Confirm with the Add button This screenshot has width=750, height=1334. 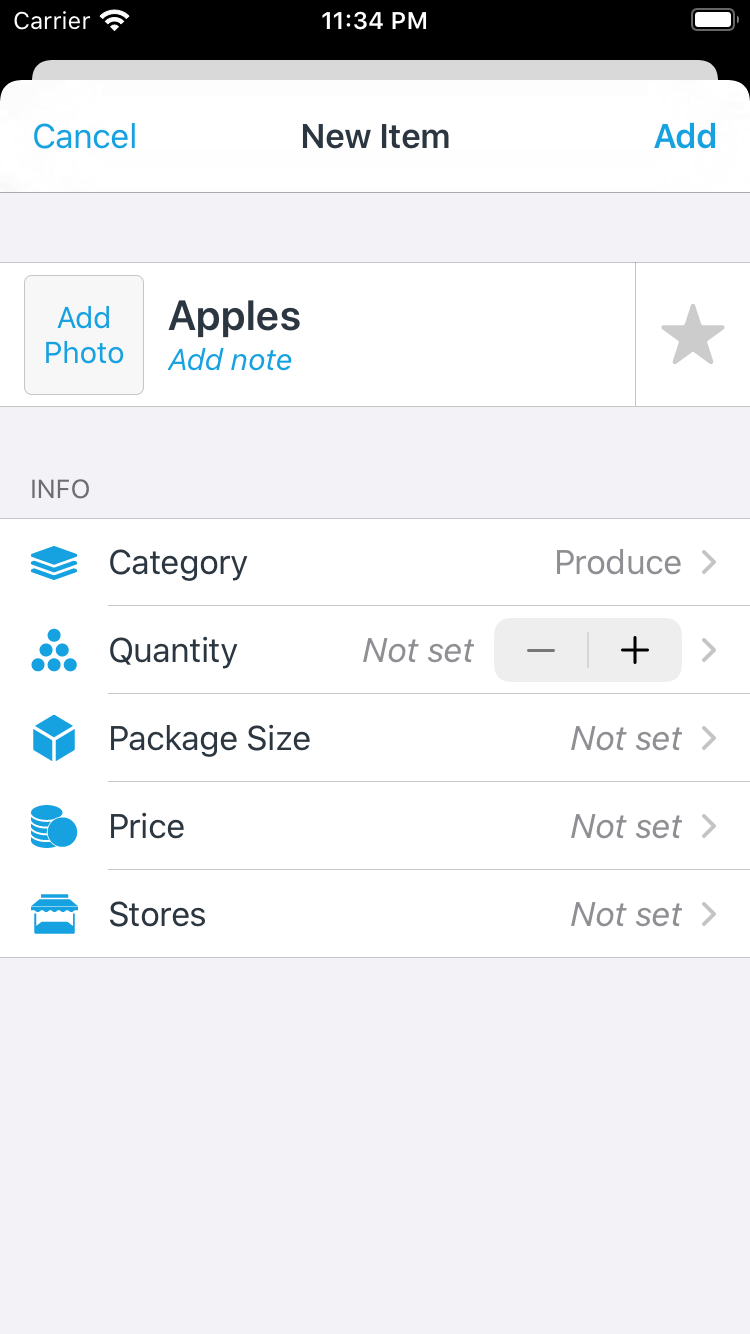coord(685,137)
